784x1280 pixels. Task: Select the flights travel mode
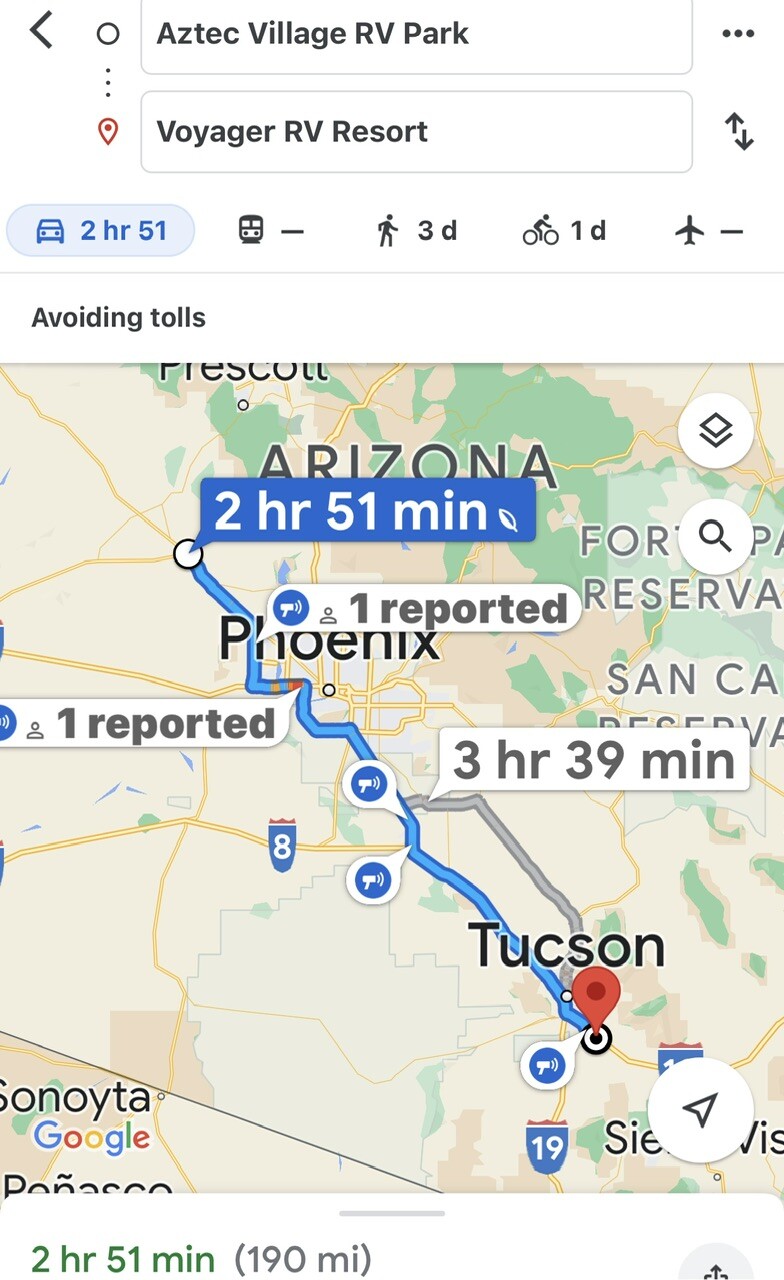[x=709, y=231]
